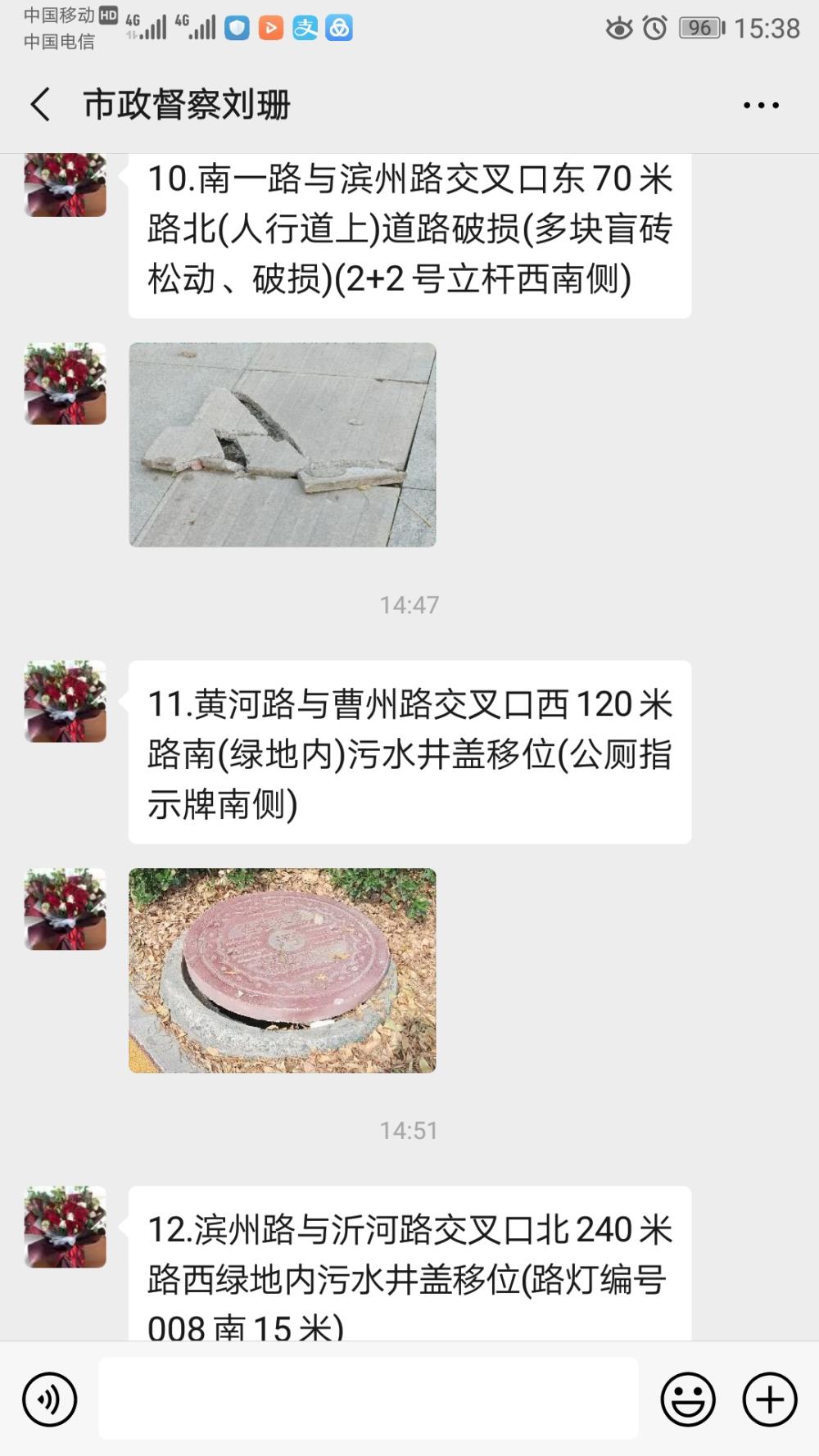Open the emoji sticker panel
819x1456 pixels.
click(688, 1399)
